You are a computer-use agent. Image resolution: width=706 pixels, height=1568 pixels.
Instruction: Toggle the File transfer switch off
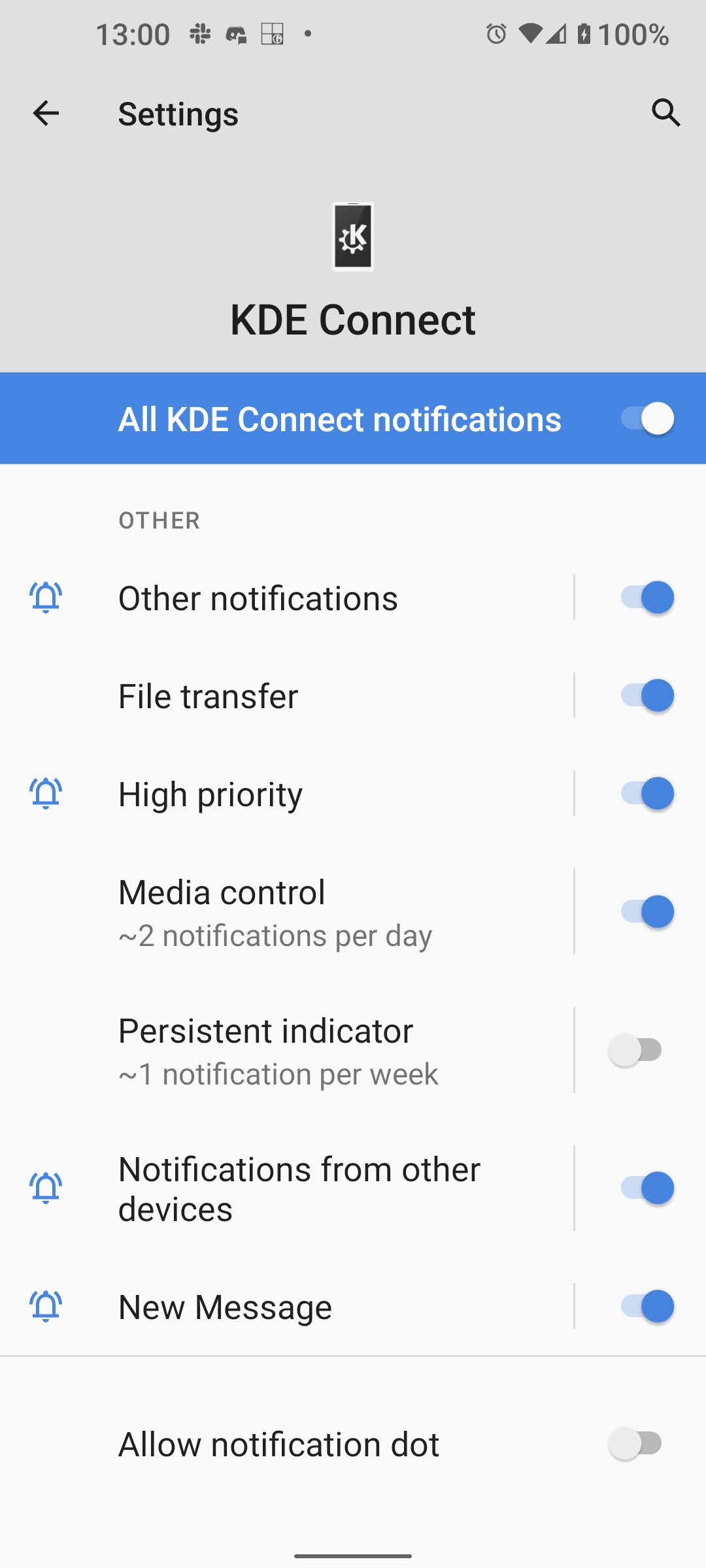click(647, 696)
